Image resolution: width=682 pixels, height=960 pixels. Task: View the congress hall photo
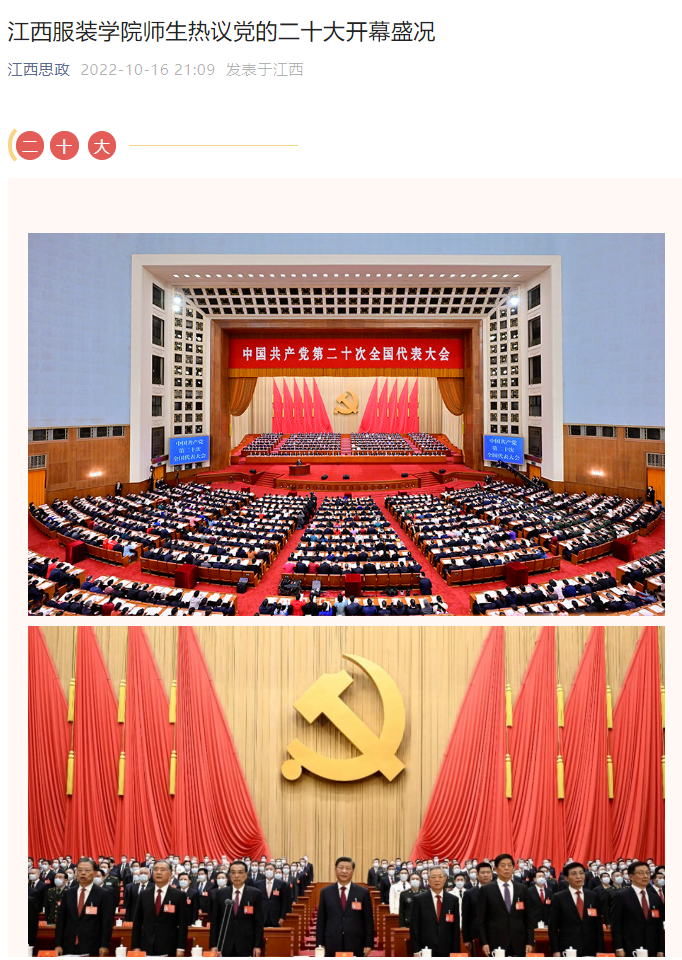pyautogui.click(x=346, y=424)
